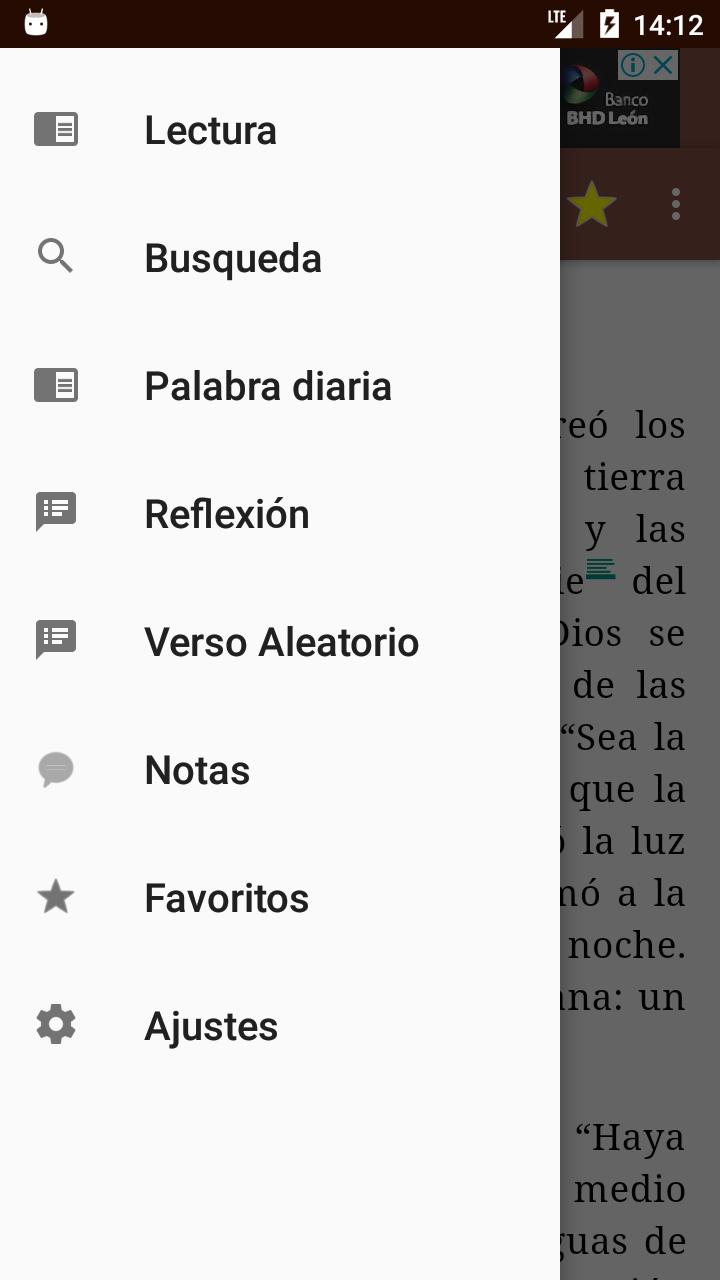Image resolution: width=720 pixels, height=1280 pixels.
Task: Tap the yellow favorite star
Action: (591, 204)
